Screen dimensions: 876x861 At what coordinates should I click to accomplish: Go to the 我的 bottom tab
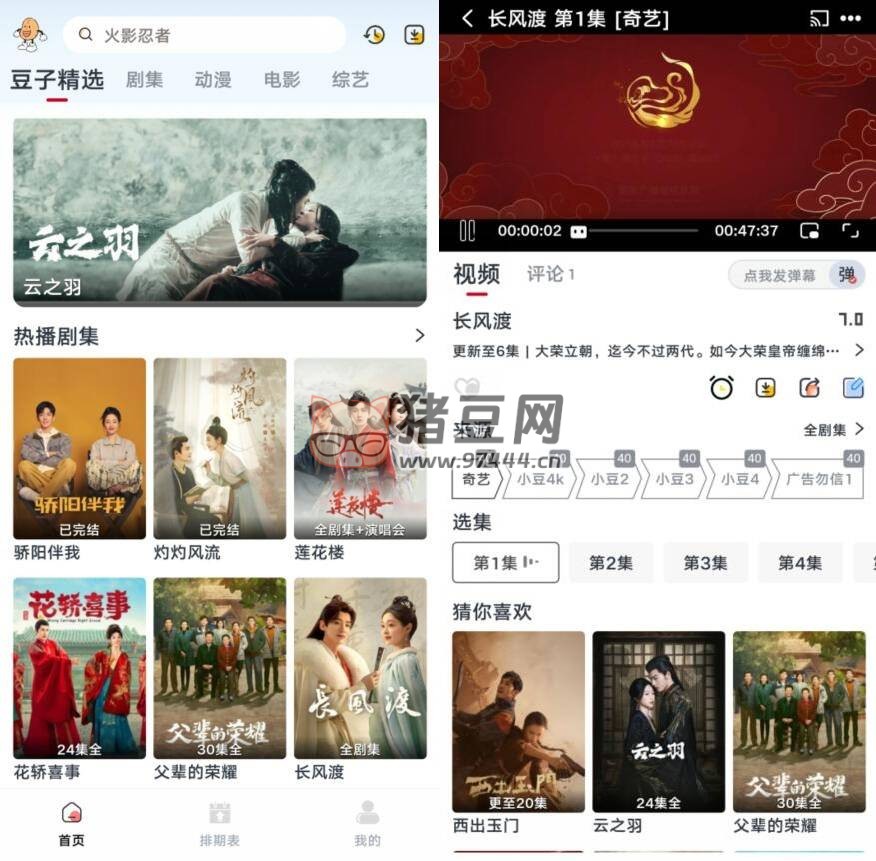pyautogui.click(x=367, y=824)
